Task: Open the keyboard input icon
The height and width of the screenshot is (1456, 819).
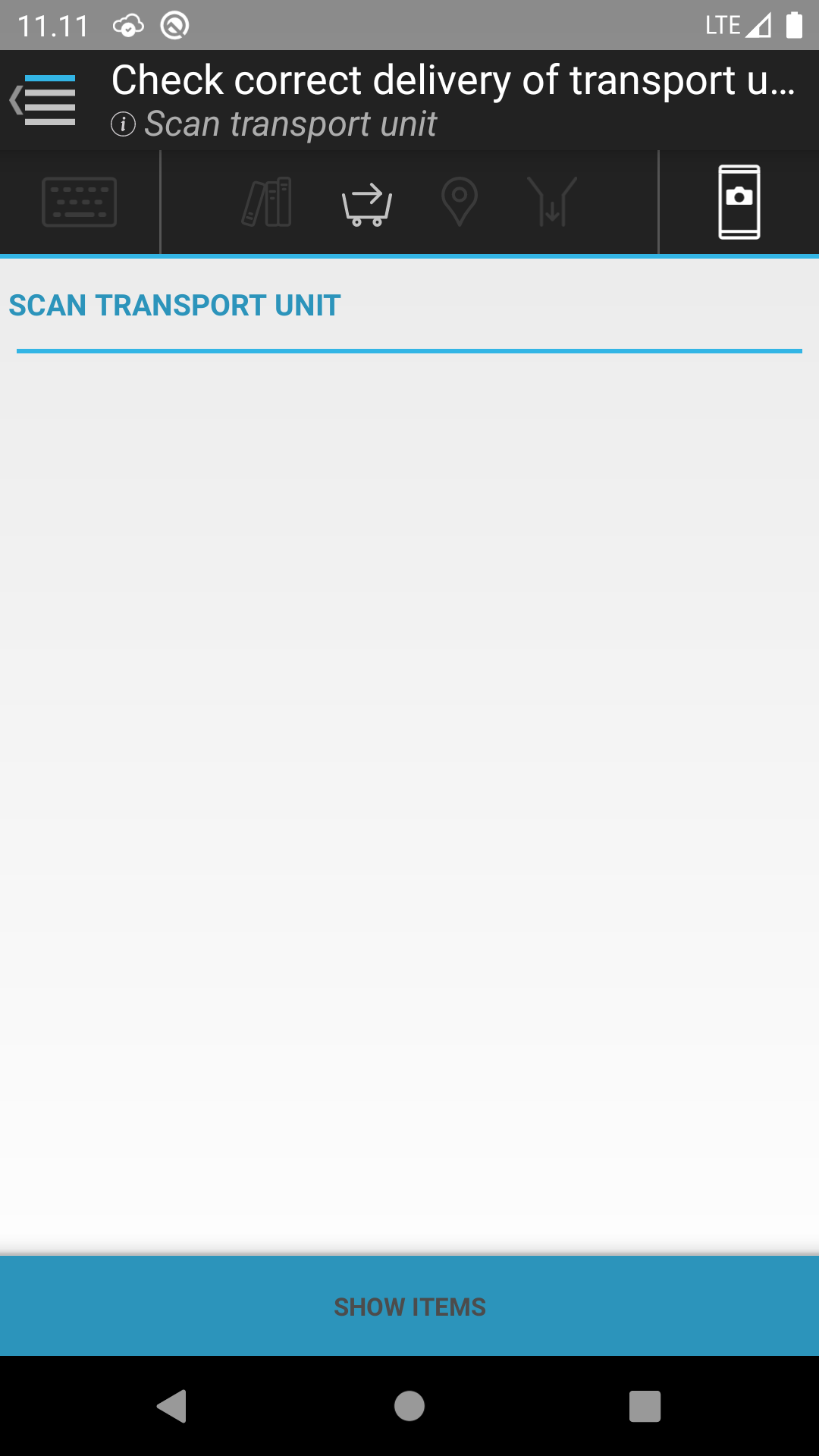Action: (x=80, y=202)
